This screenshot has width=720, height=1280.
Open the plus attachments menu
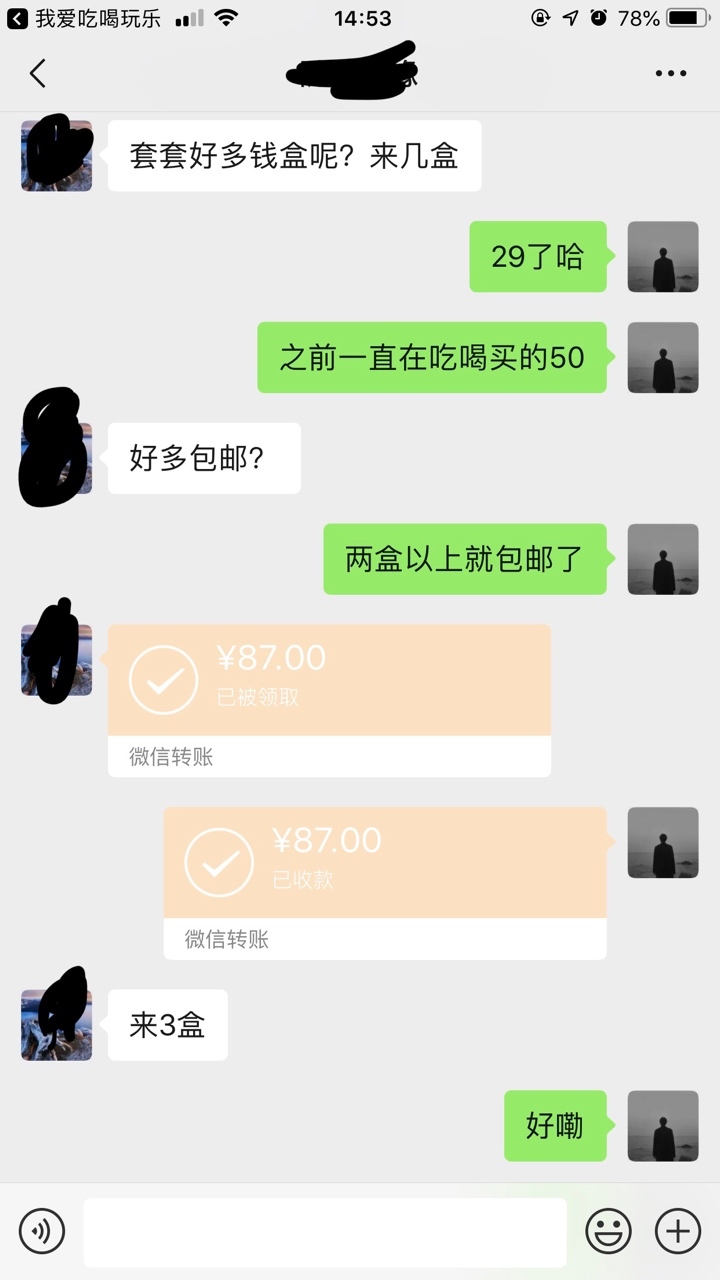[678, 1230]
